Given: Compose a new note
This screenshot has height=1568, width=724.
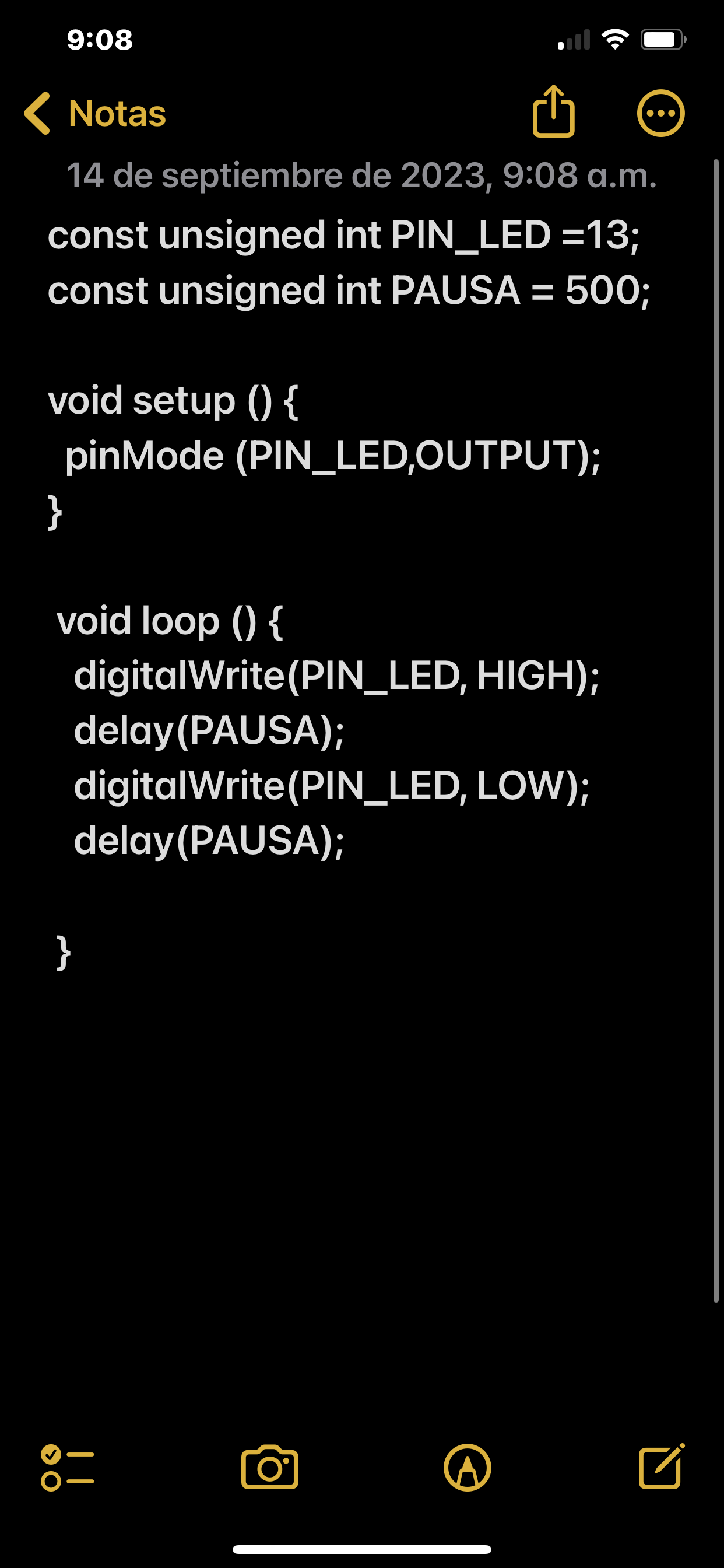Looking at the screenshot, I should pos(661,1467).
